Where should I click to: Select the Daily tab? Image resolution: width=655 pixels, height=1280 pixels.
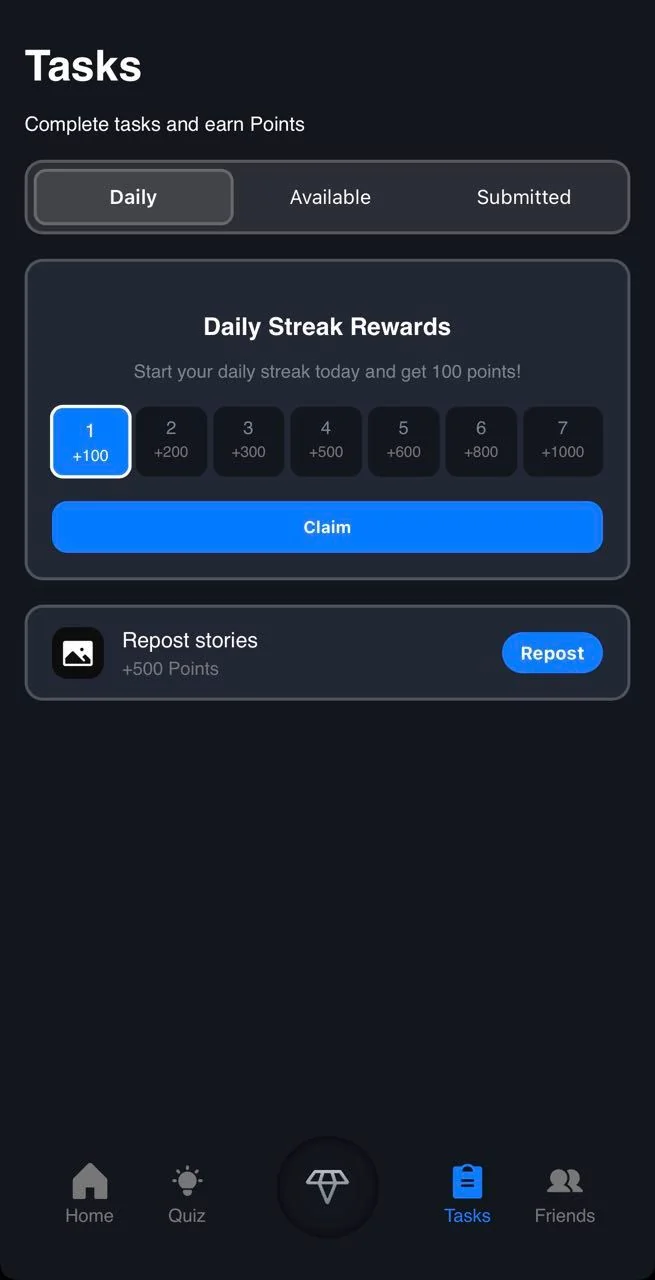(133, 197)
